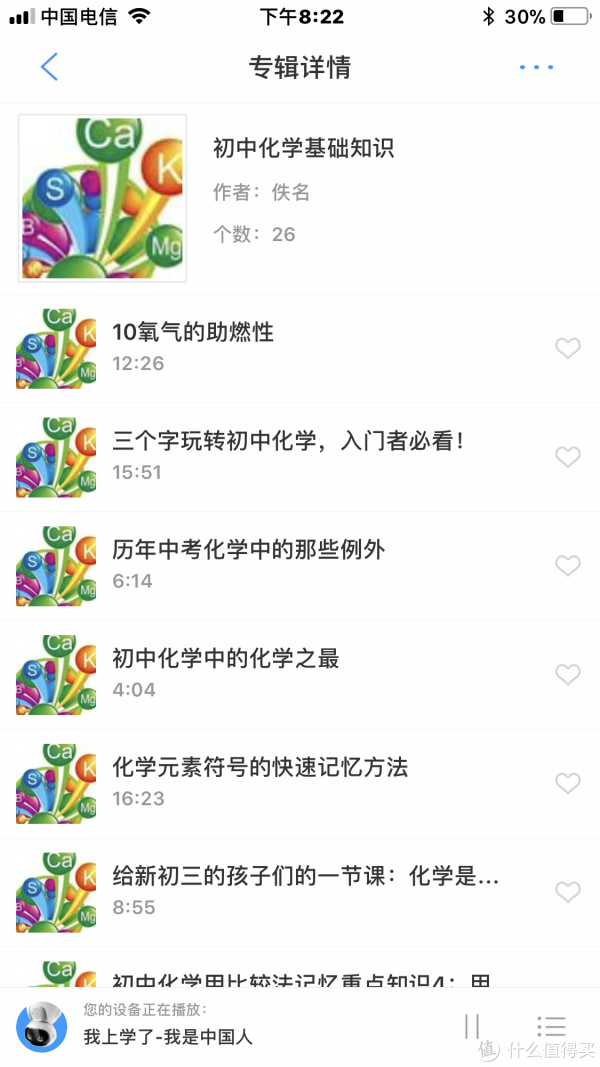The height and width of the screenshot is (1067, 600).
Task: Go back using the blue arrow
Action: (x=49, y=67)
